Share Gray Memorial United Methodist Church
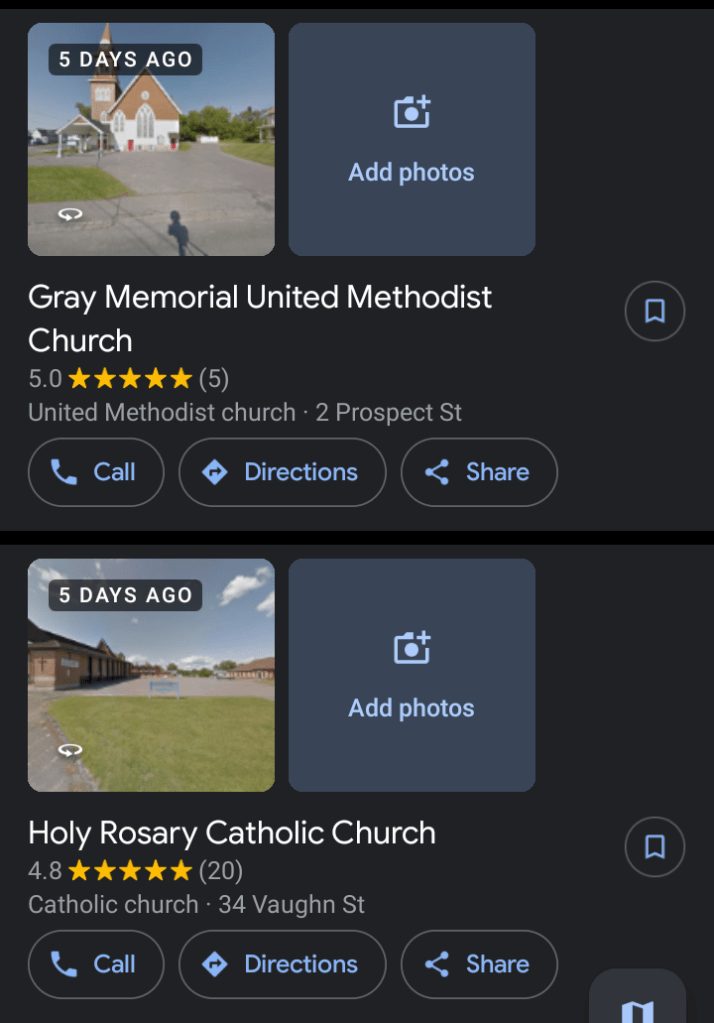714x1023 pixels. click(x=479, y=472)
